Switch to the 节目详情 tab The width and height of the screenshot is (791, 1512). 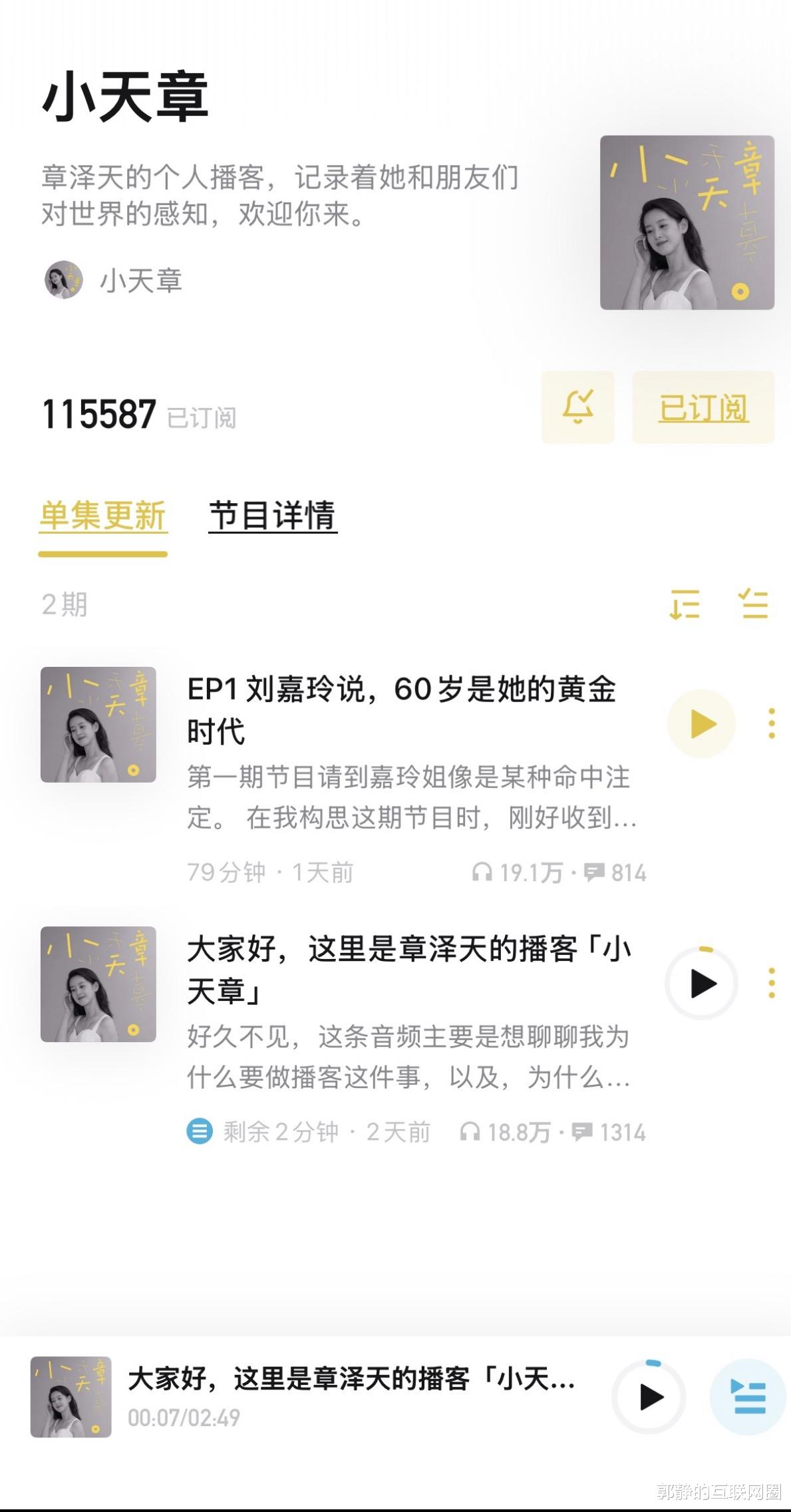point(273,516)
